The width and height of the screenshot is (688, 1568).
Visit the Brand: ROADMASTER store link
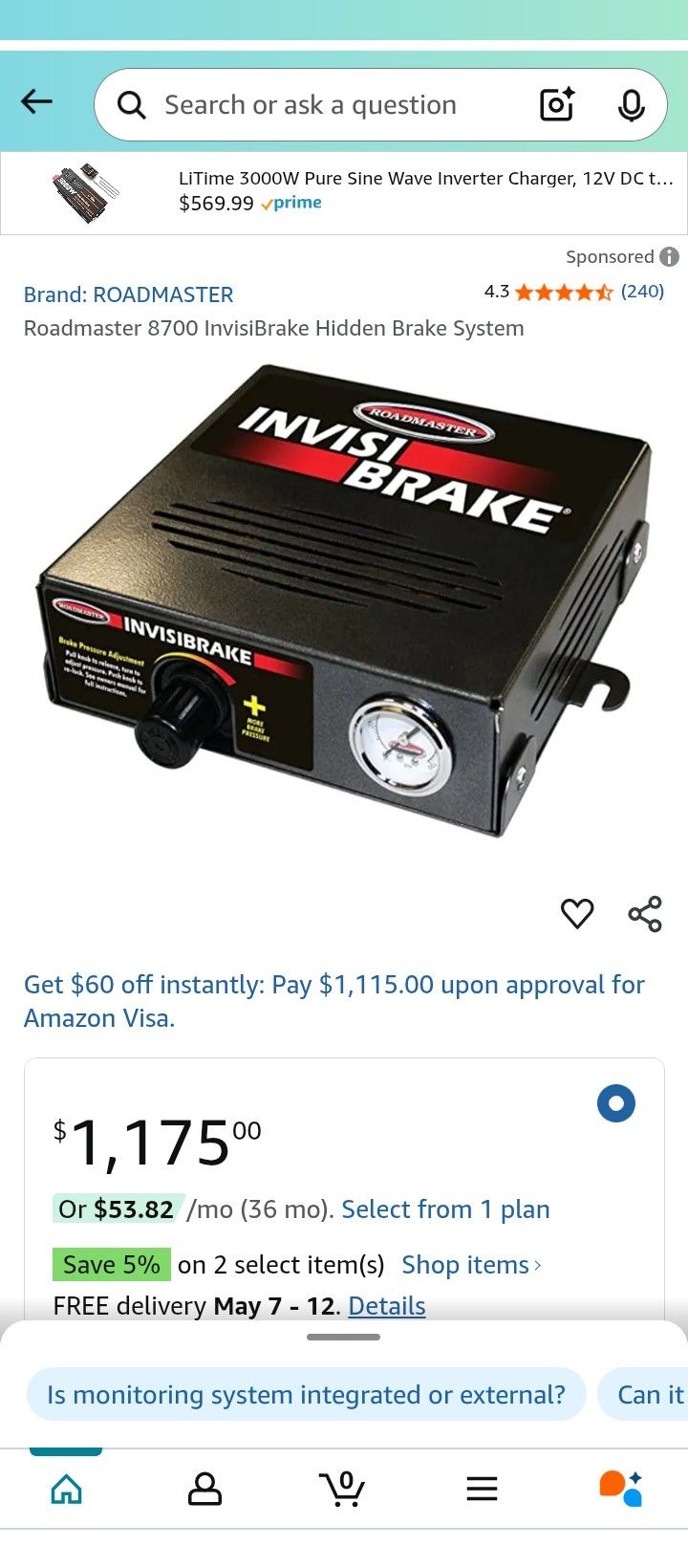tap(128, 294)
